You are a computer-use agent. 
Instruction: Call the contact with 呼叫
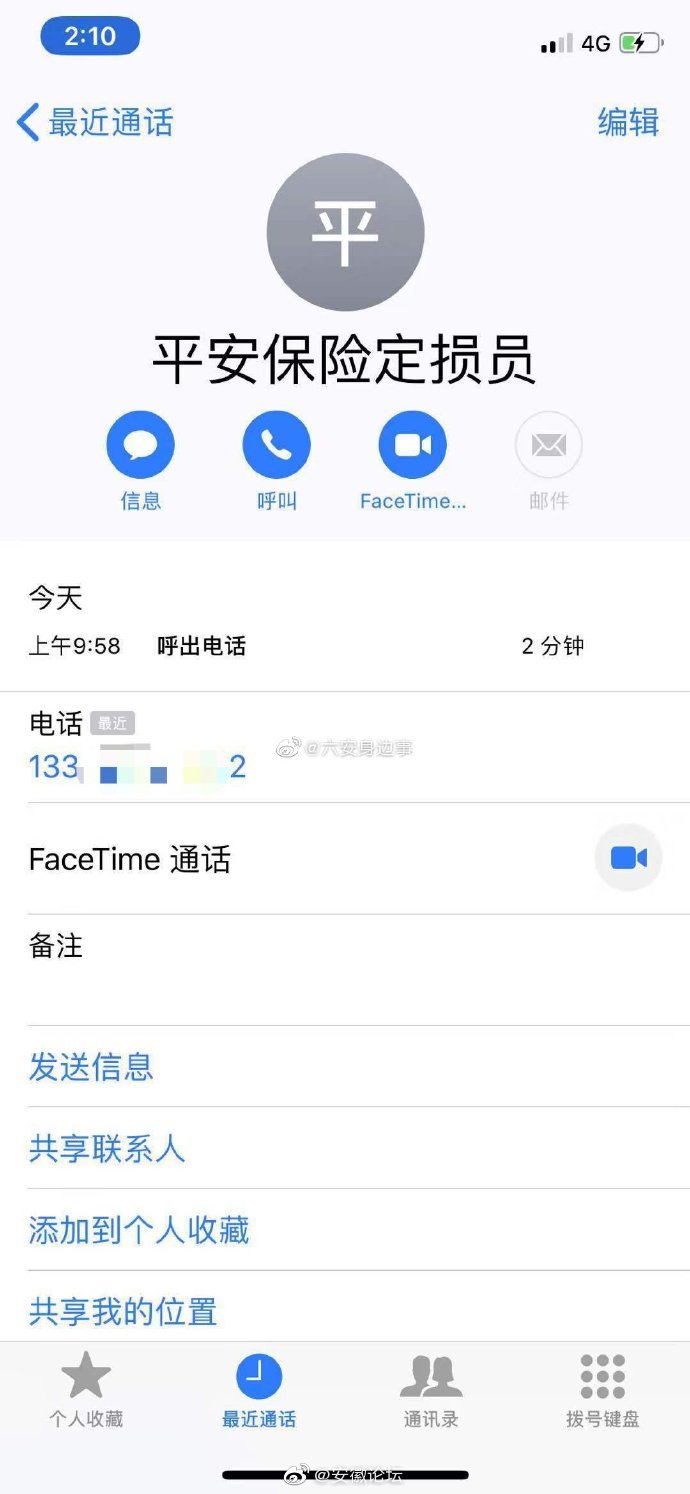click(276, 446)
